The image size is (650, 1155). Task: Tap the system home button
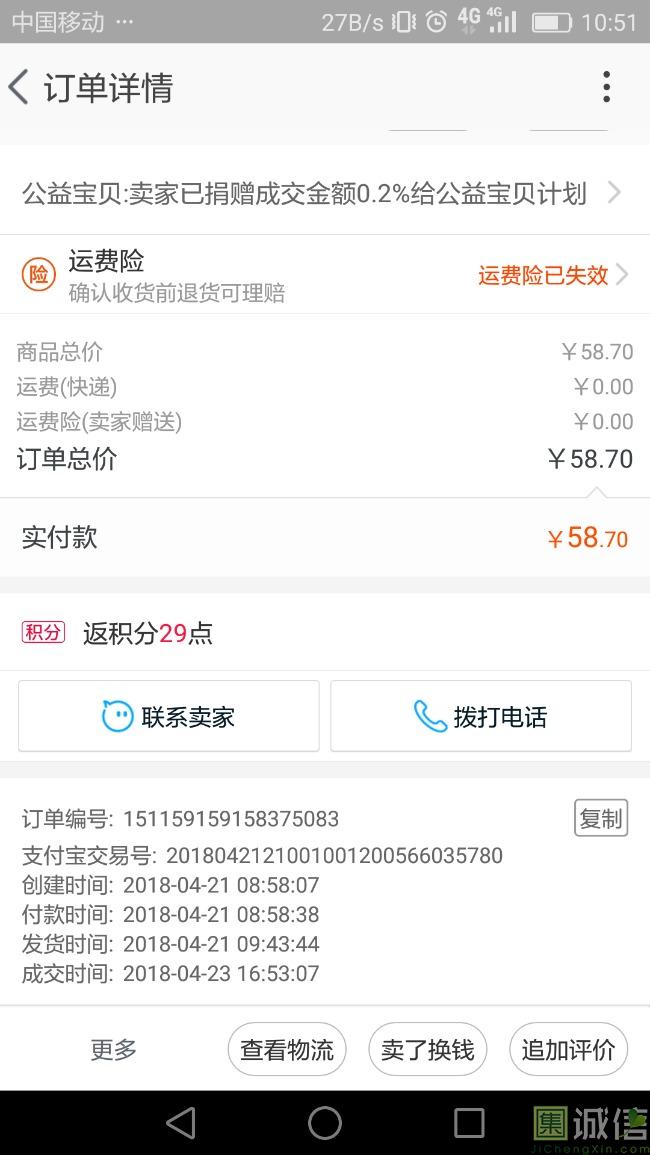coord(325,1123)
